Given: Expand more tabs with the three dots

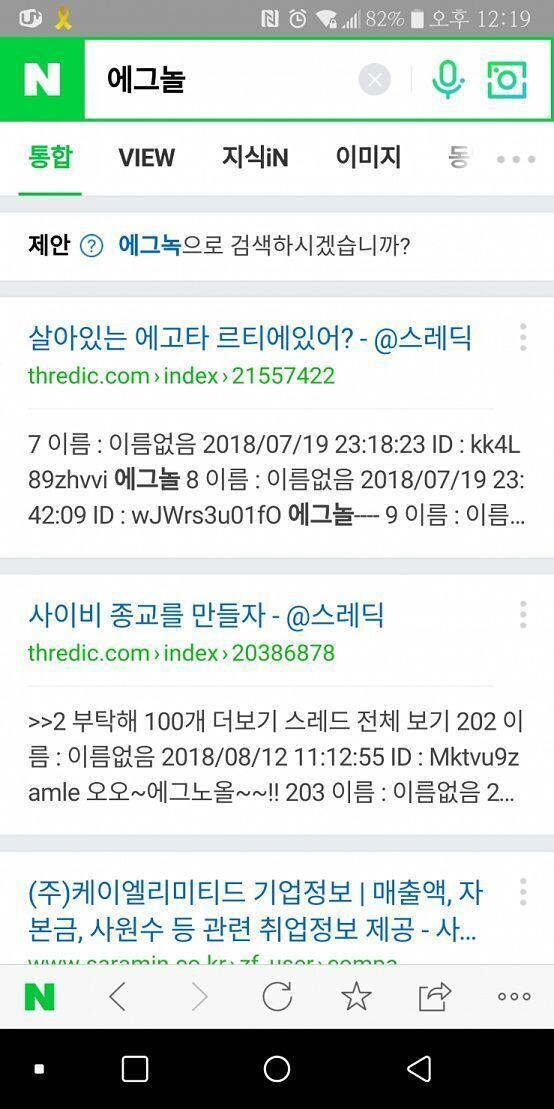Looking at the screenshot, I should (516, 159).
